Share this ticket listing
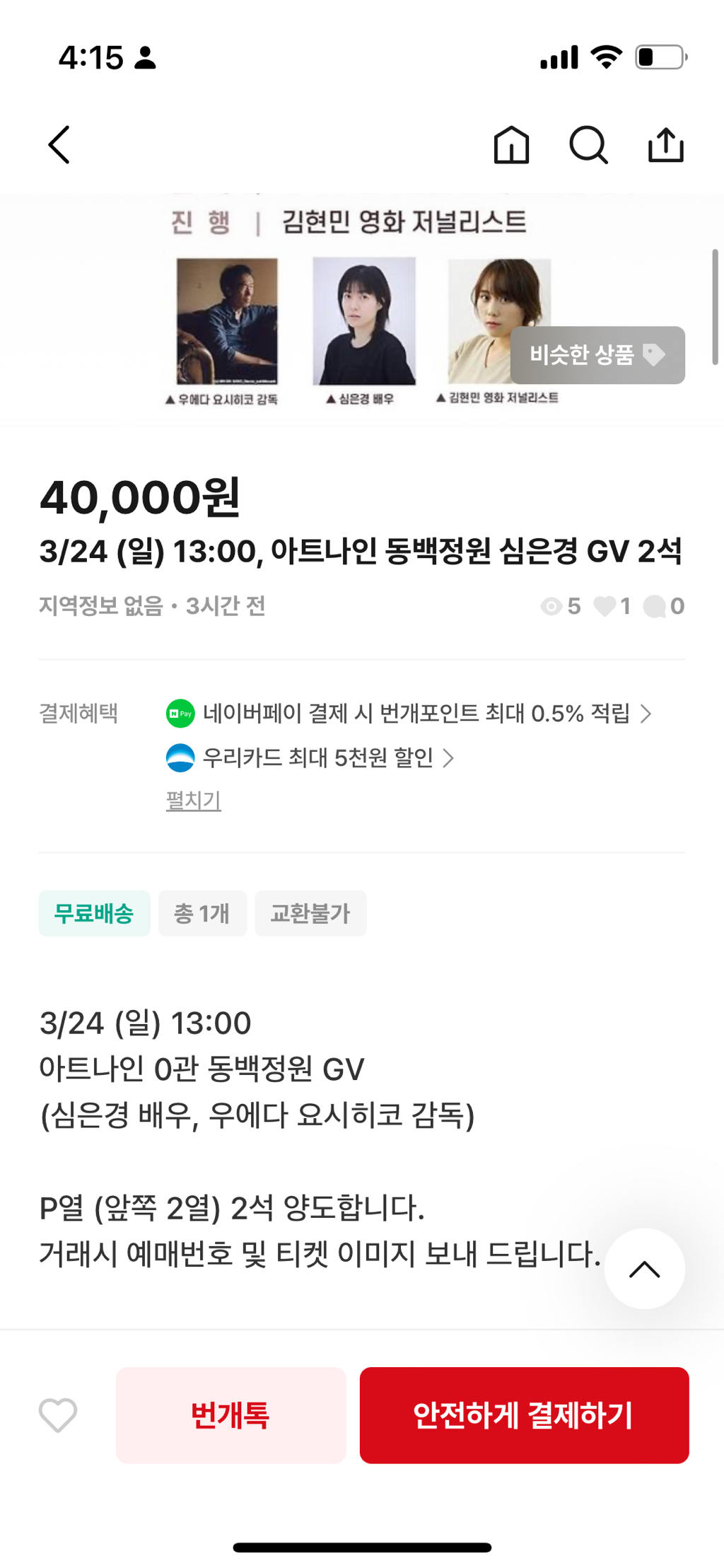Screen dimensions: 724x1568 665,145
